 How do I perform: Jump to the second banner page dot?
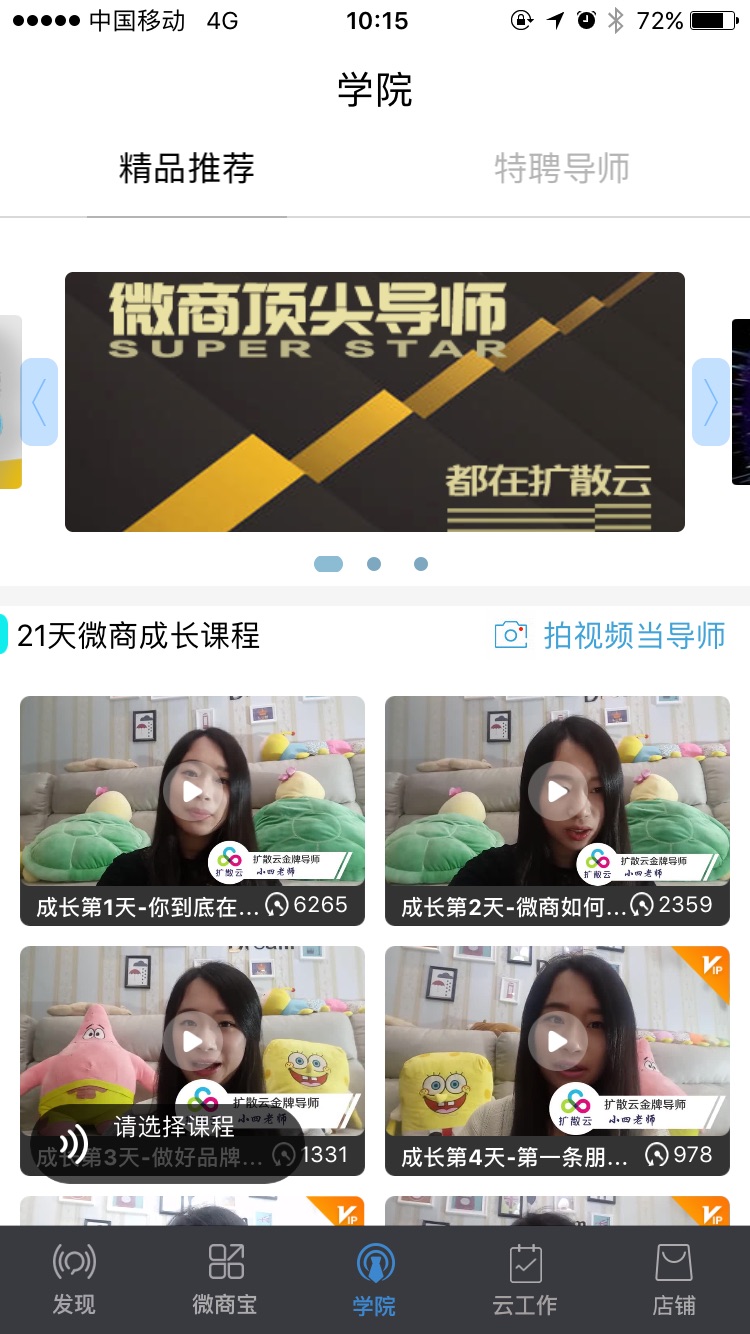click(374, 564)
